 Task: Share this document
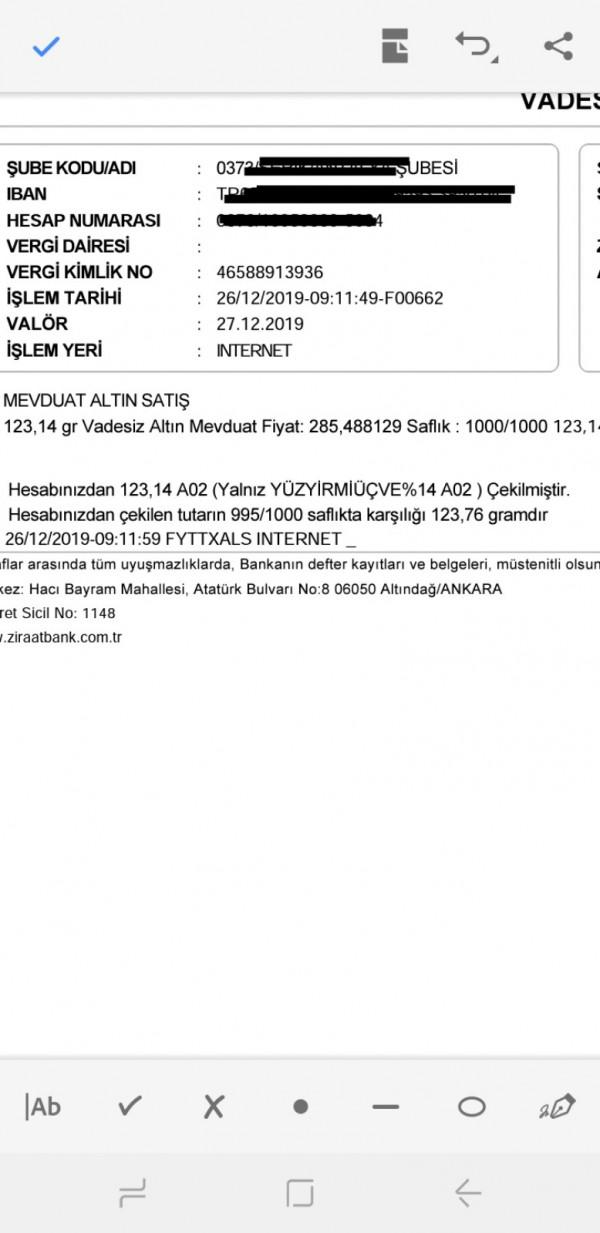pyautogui.click(x=558, y=46)
